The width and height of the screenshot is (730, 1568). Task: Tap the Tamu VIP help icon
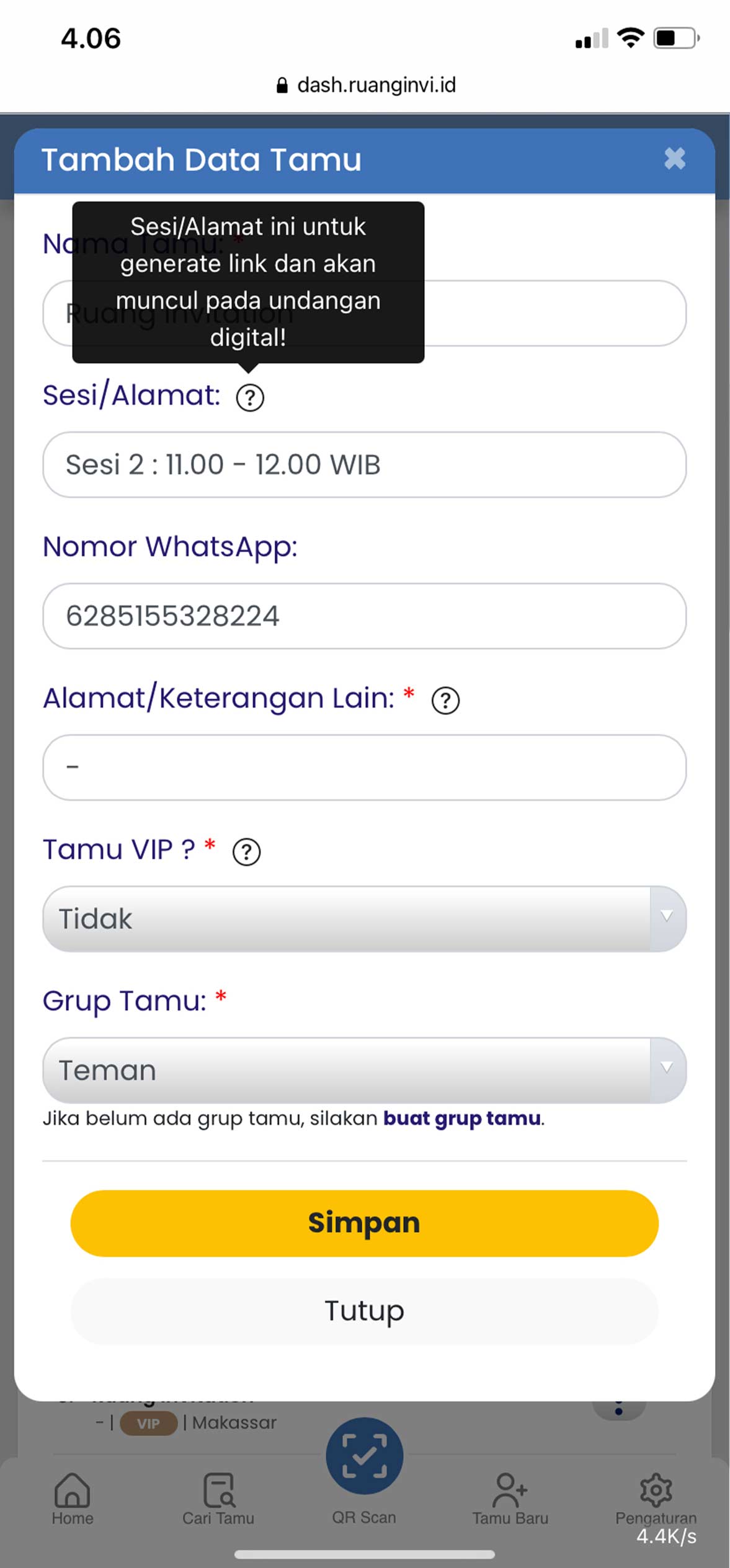click(247, 852)
